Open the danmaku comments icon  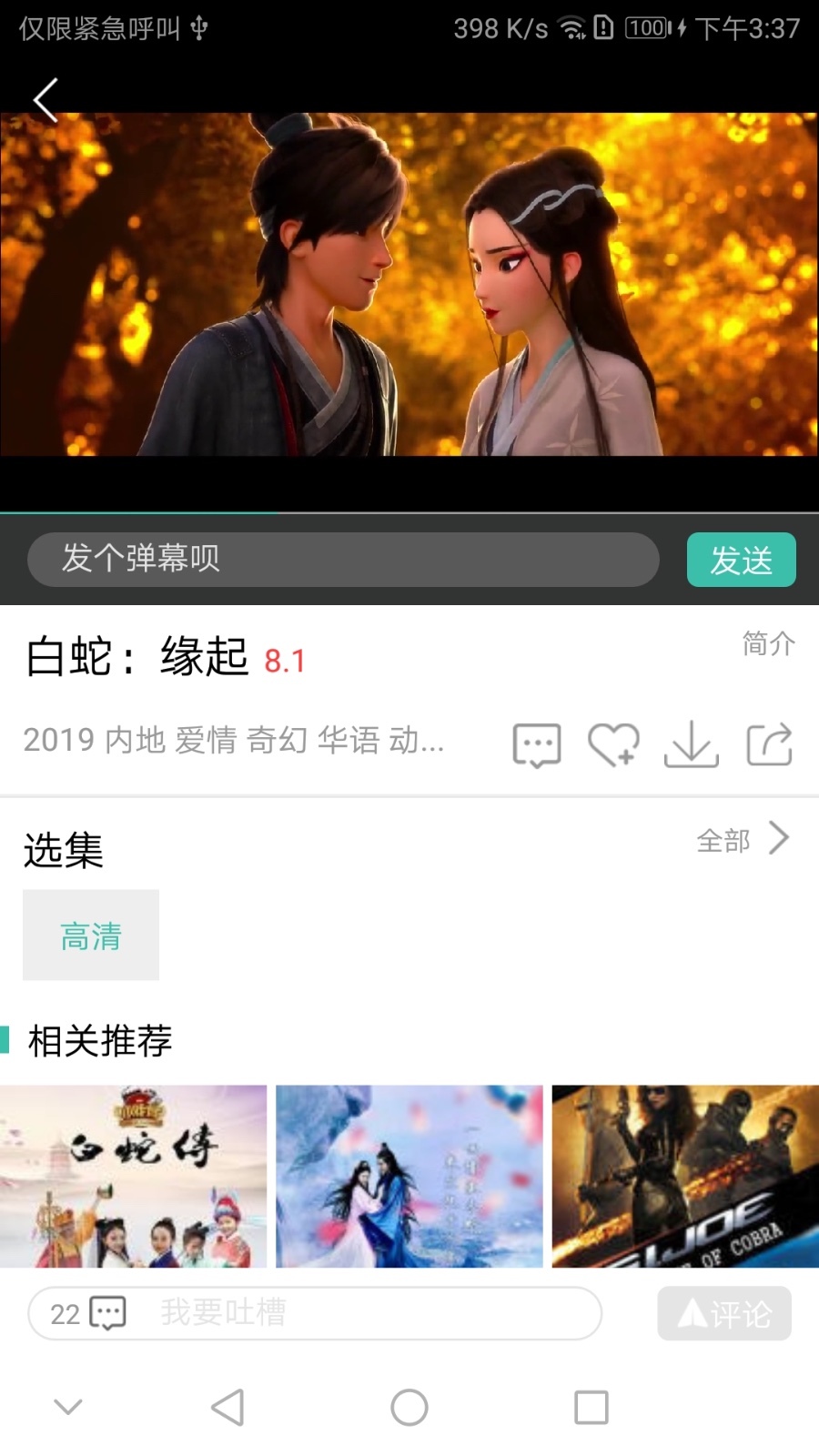point(536,744)
